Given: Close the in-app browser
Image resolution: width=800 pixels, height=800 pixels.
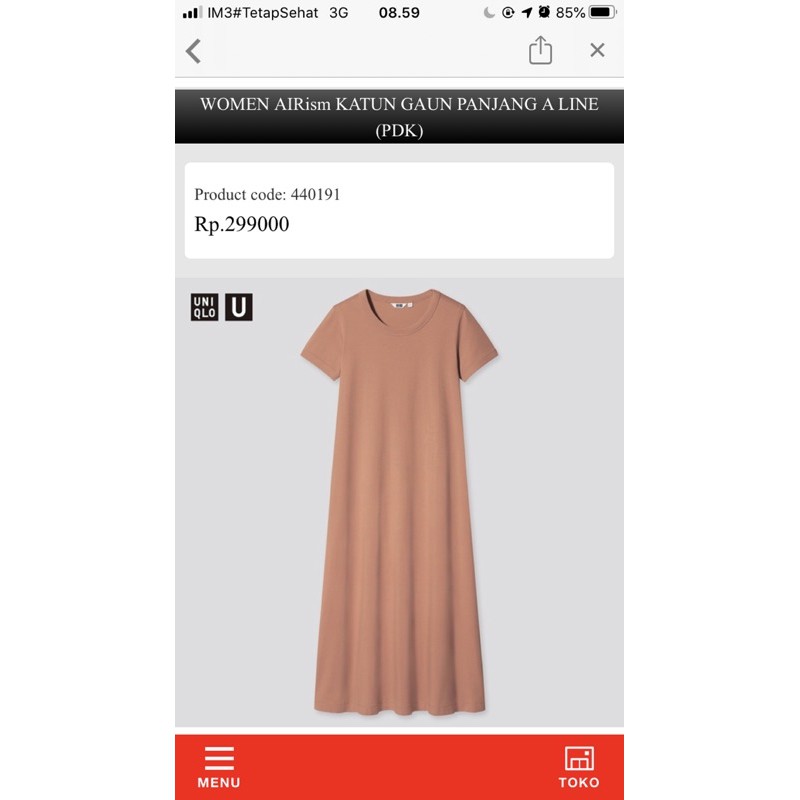Looking at the screenshot, I should click(597, 50).
